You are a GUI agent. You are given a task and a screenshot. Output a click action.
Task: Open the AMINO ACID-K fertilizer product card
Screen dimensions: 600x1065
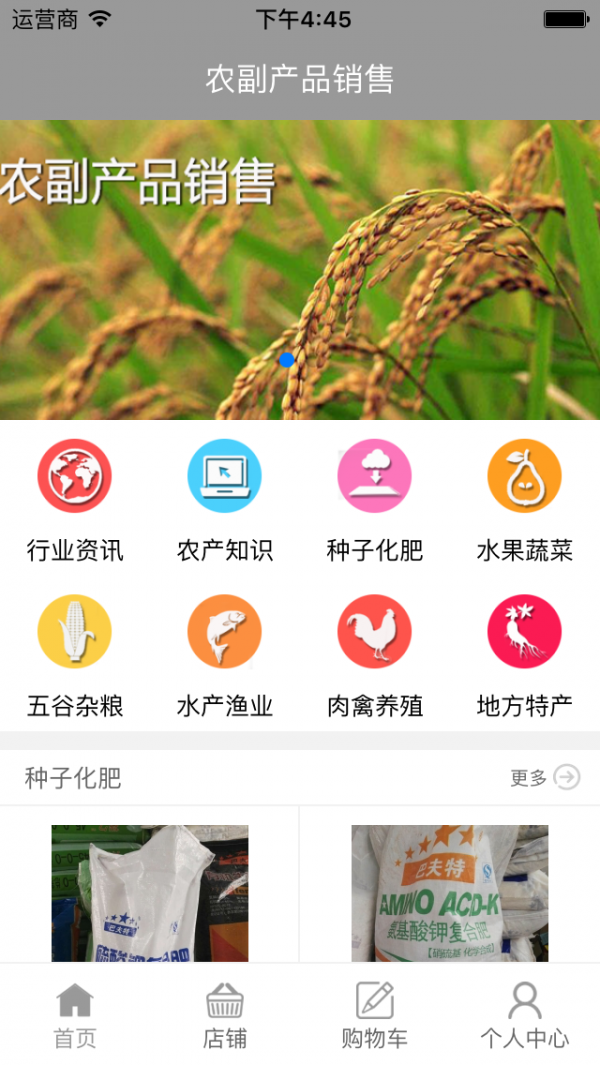click(450, 892)
